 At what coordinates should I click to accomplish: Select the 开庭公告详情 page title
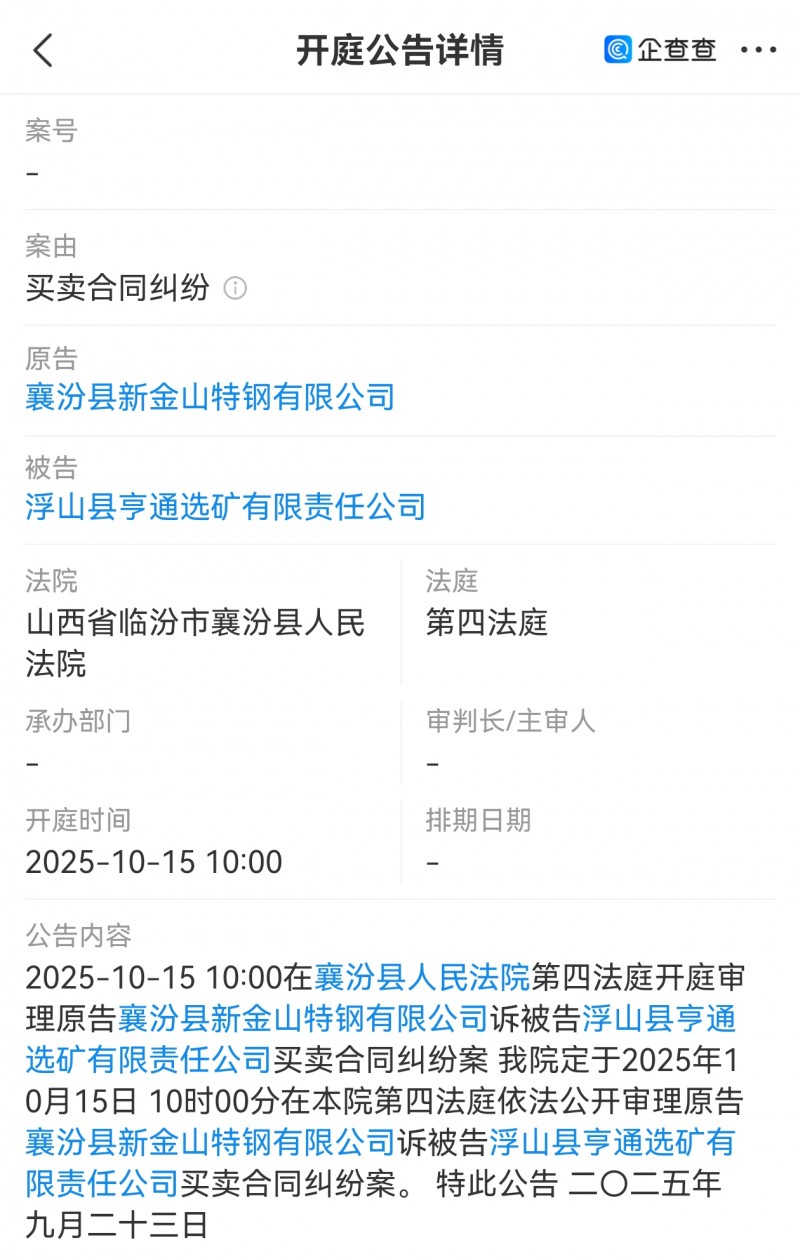400,48
